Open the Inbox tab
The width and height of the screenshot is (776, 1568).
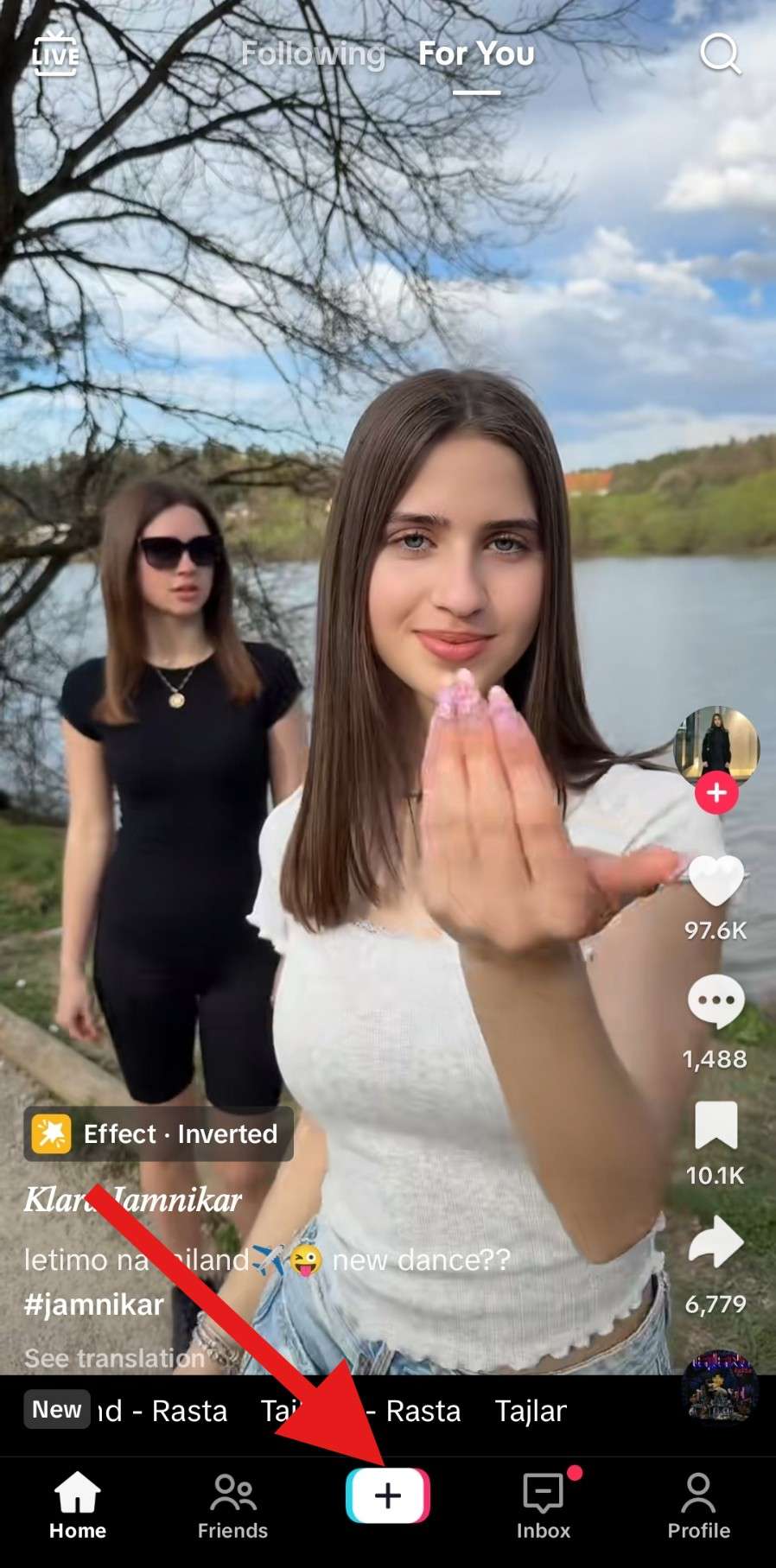[x=544, y=1506]
